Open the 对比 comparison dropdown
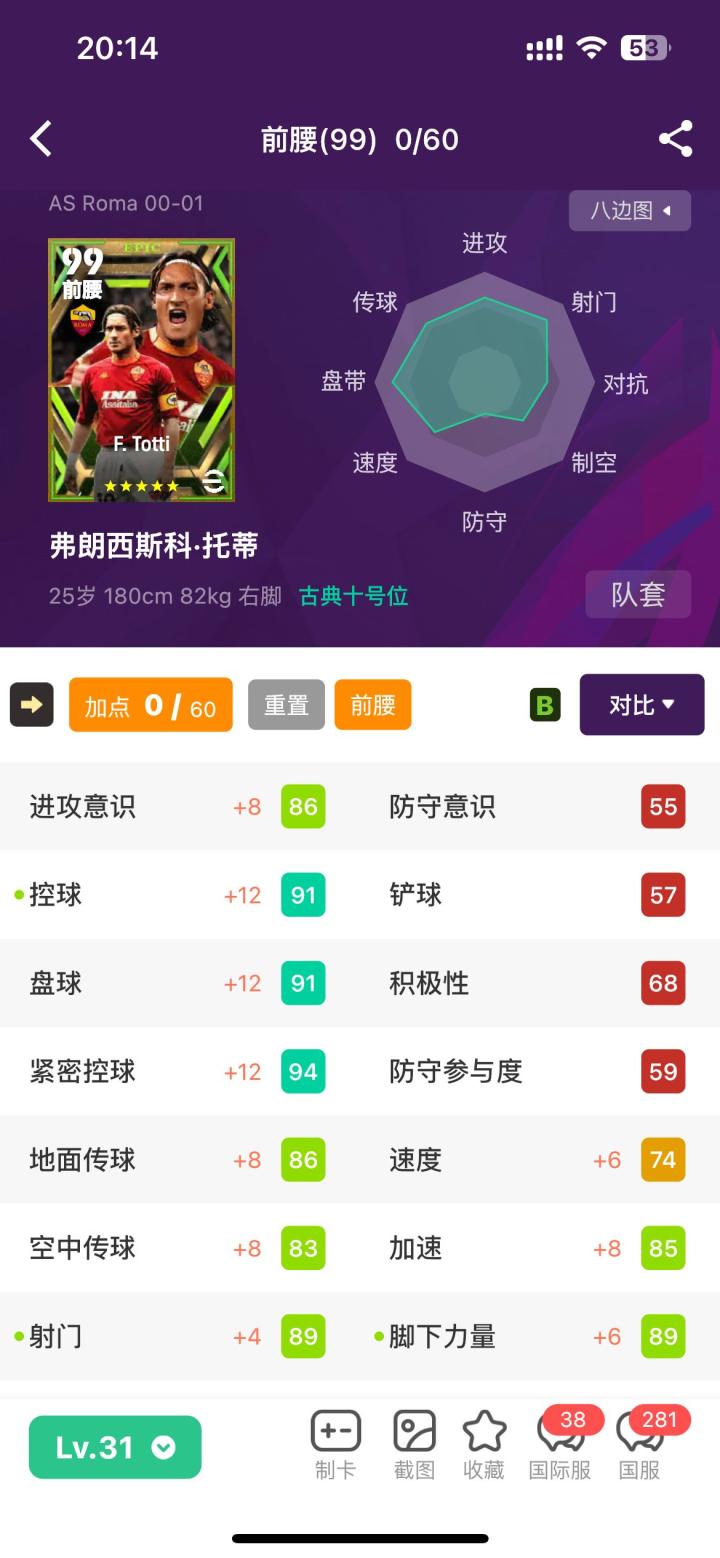 click(641, 705)
